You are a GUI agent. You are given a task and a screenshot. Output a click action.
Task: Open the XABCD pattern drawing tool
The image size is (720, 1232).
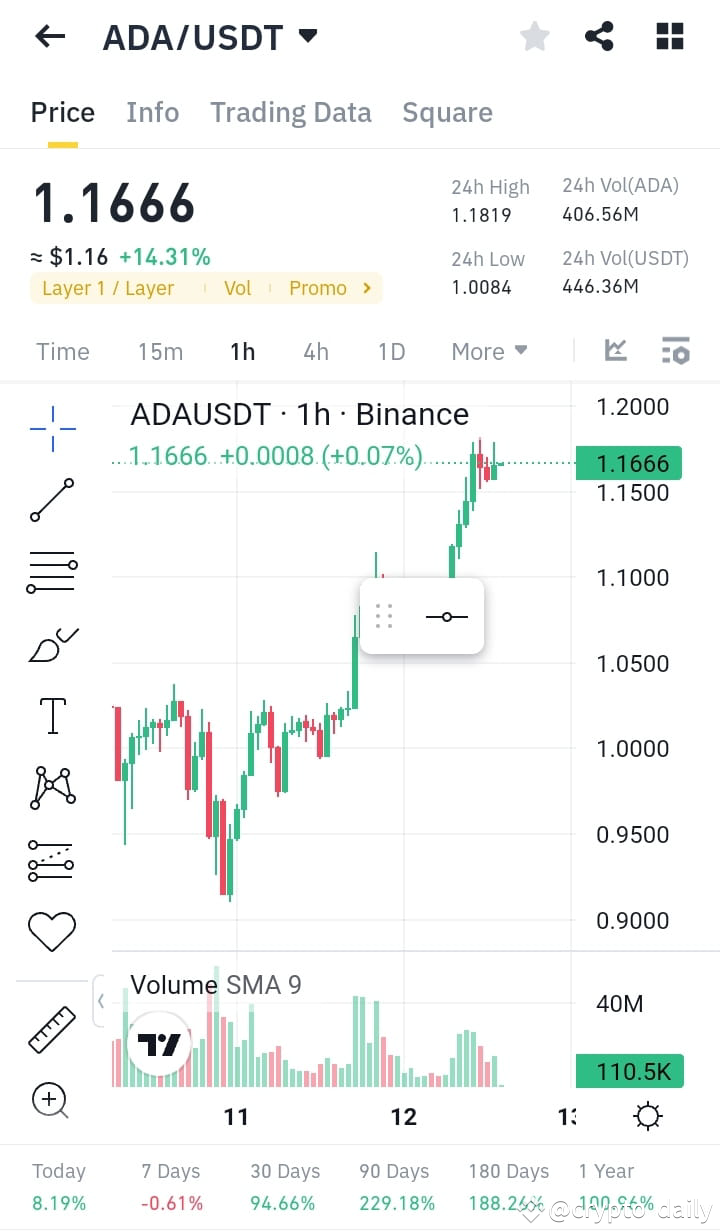[51, 786]
